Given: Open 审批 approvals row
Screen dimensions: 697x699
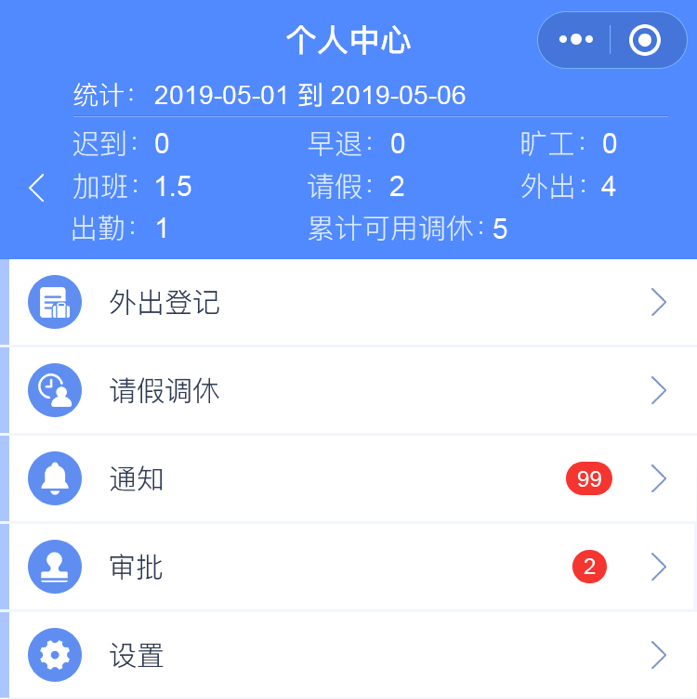Looking at the screenshot, I should 350,568.
